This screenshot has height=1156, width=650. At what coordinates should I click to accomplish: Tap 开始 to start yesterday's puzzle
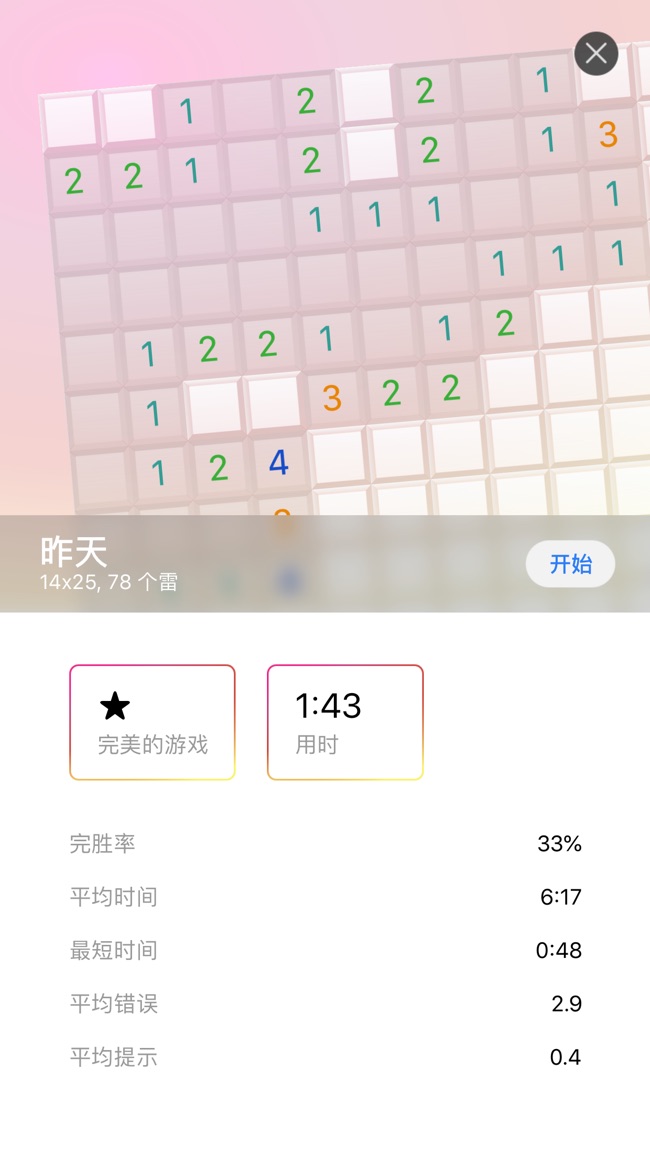[570, 564]
